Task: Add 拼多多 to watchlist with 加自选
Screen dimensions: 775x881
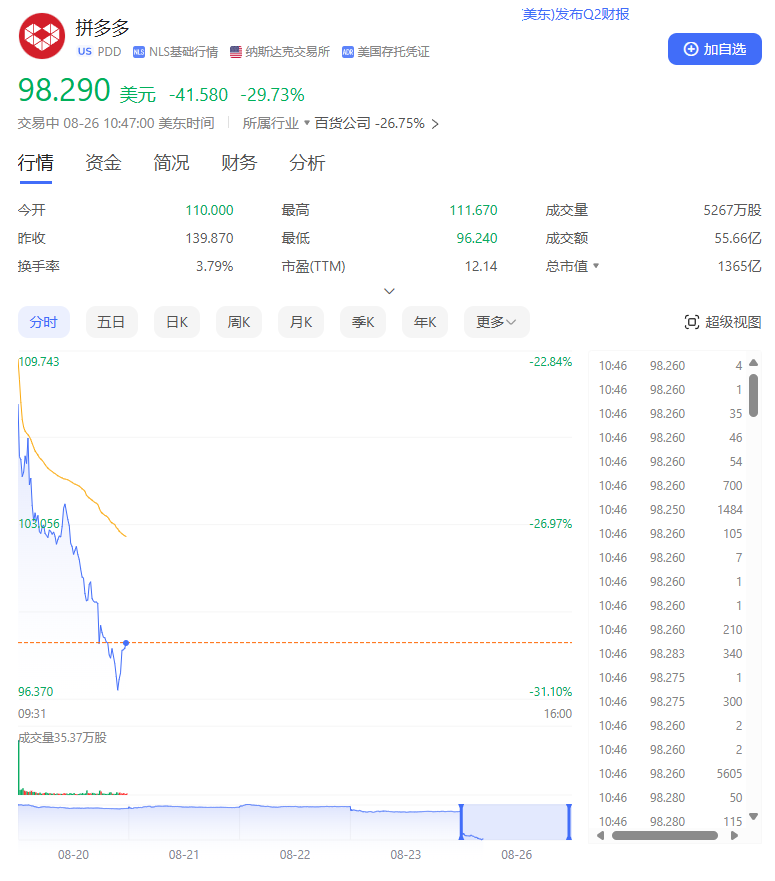Action: [714, 49]
